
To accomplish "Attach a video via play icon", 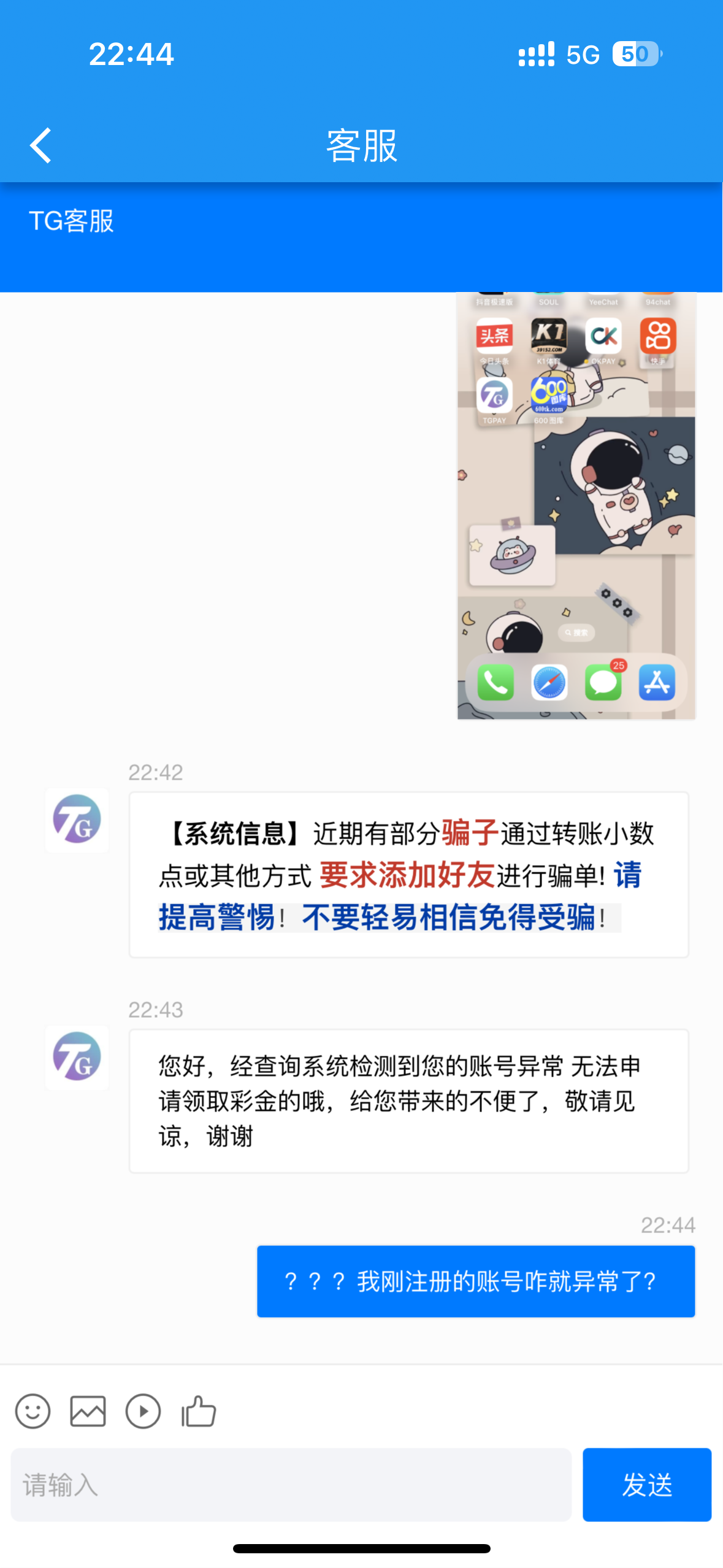I will point(143,1412).
